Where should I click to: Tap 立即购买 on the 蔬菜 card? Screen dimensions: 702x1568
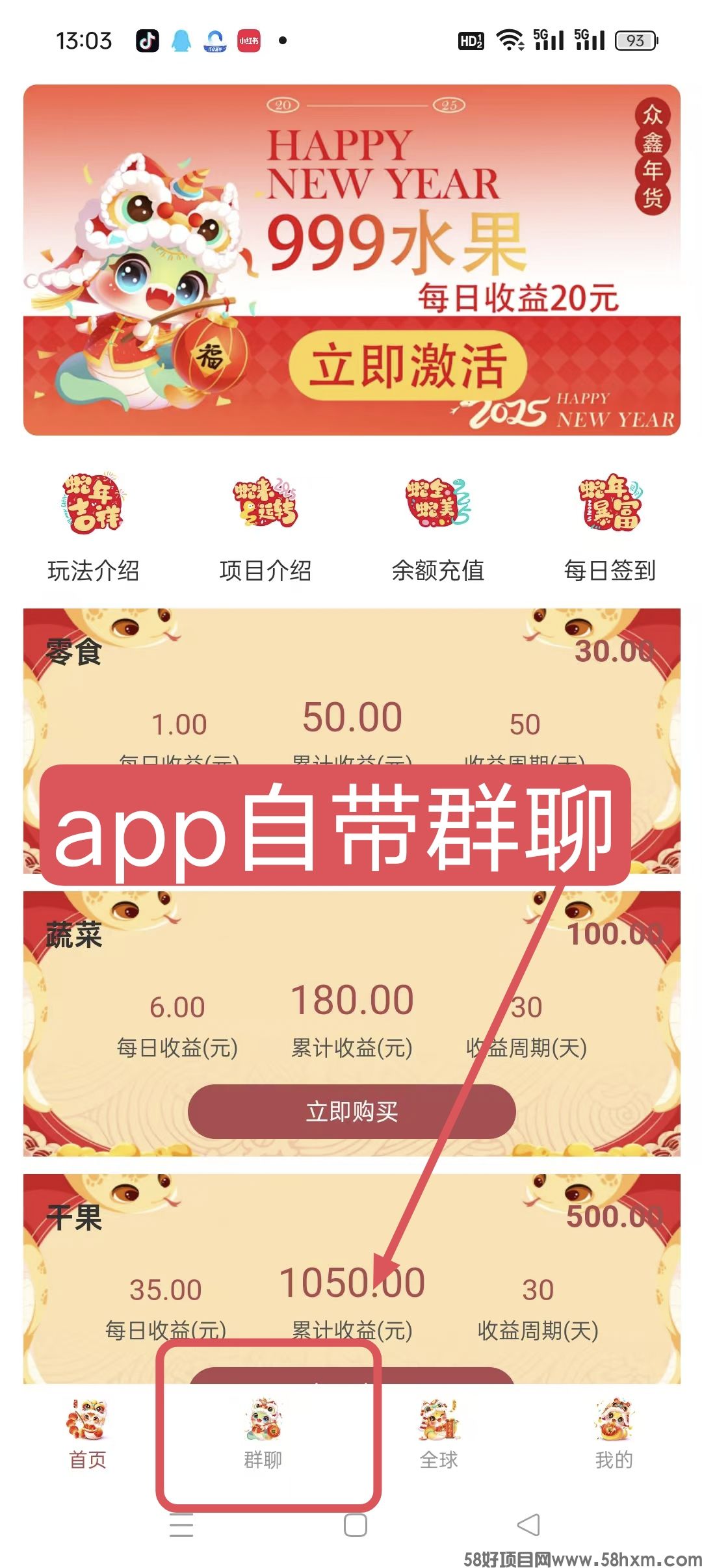[x=352, y=1111]
